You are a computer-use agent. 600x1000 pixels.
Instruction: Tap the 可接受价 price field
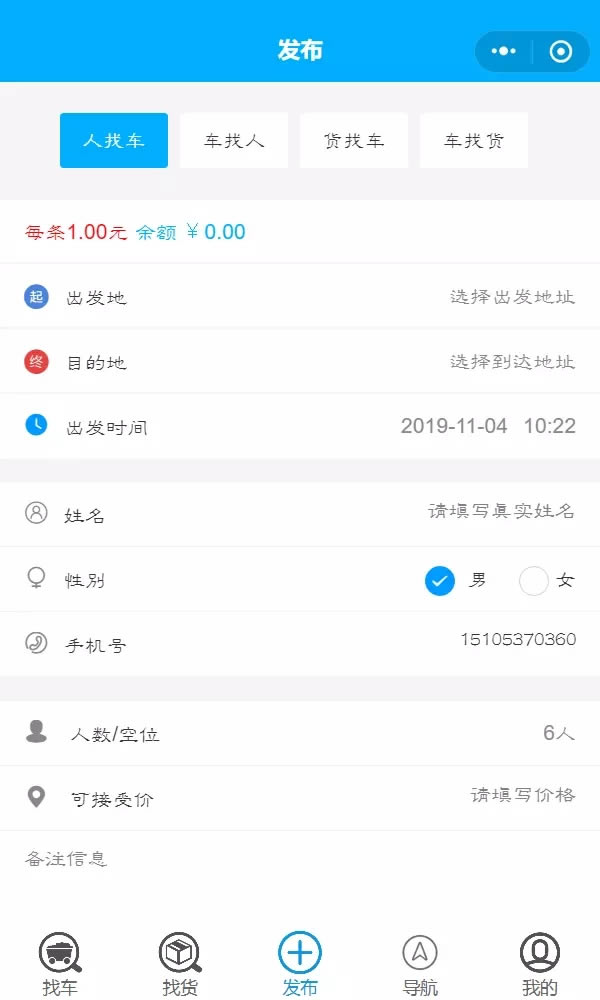tap(300, 798)
